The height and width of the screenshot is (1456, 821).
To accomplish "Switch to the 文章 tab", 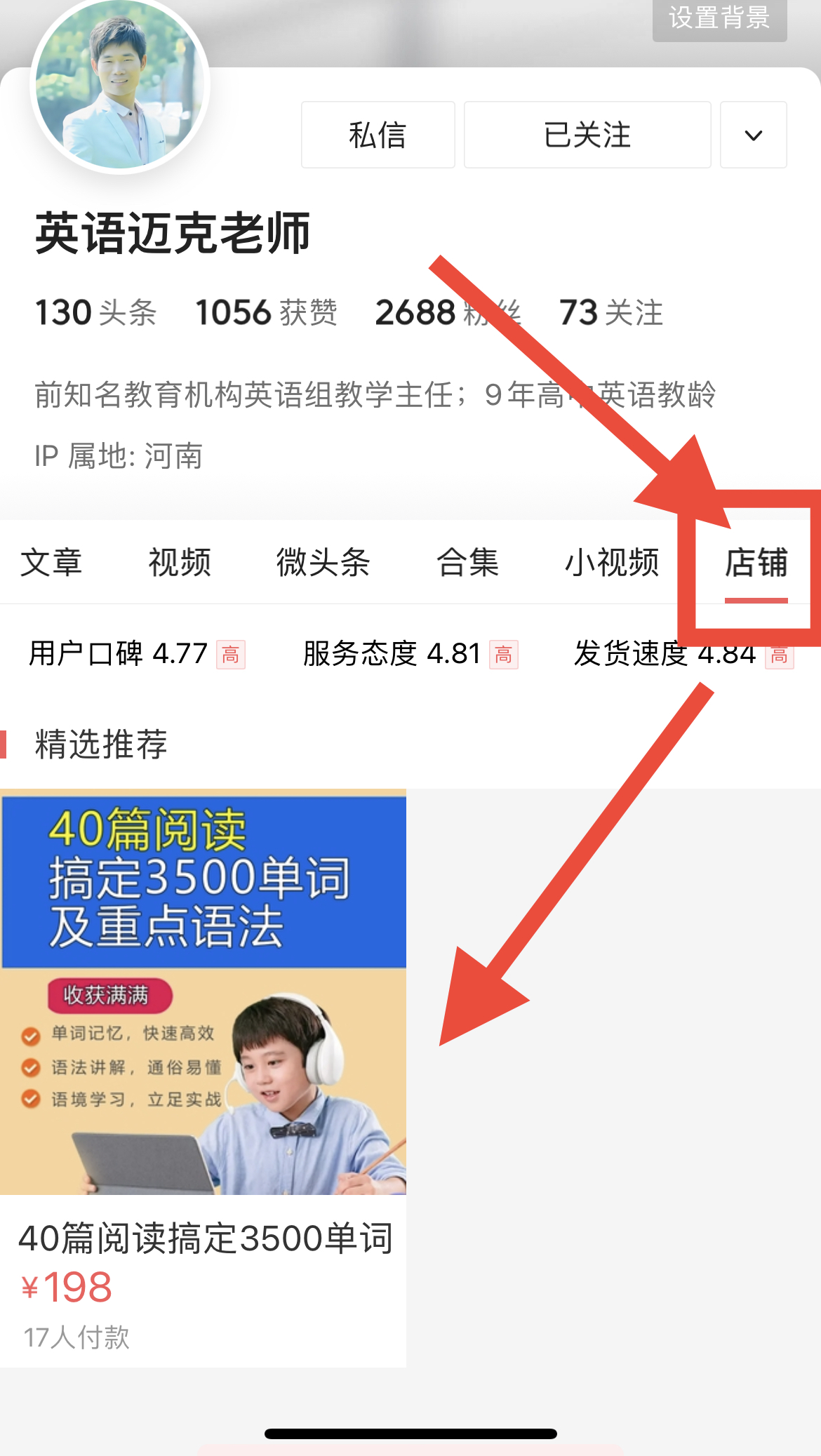I will pos(51,562).
